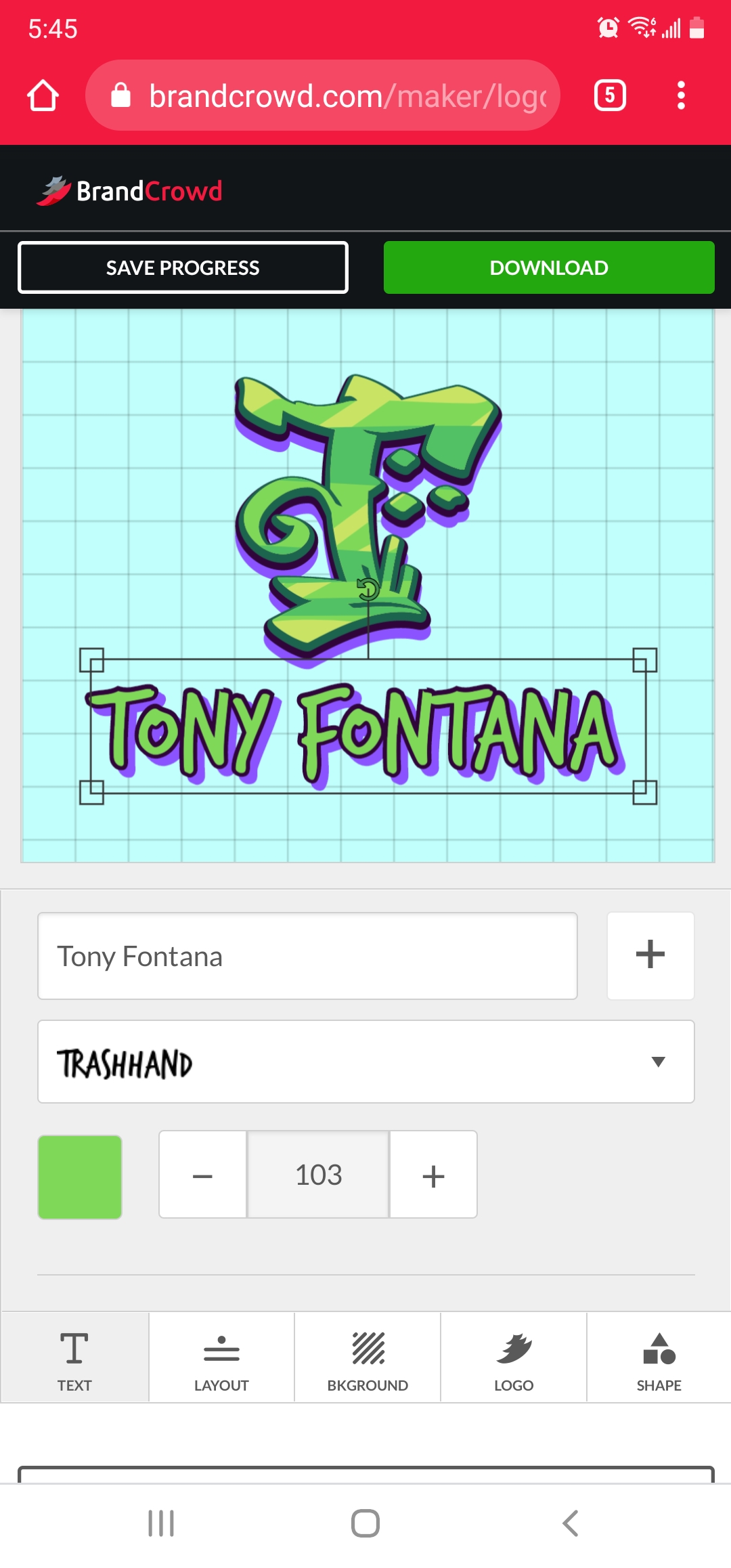The width and height of the screenshot is (731, 1568).
Task: Add another text line with plus button
Action: pos(650,955)
